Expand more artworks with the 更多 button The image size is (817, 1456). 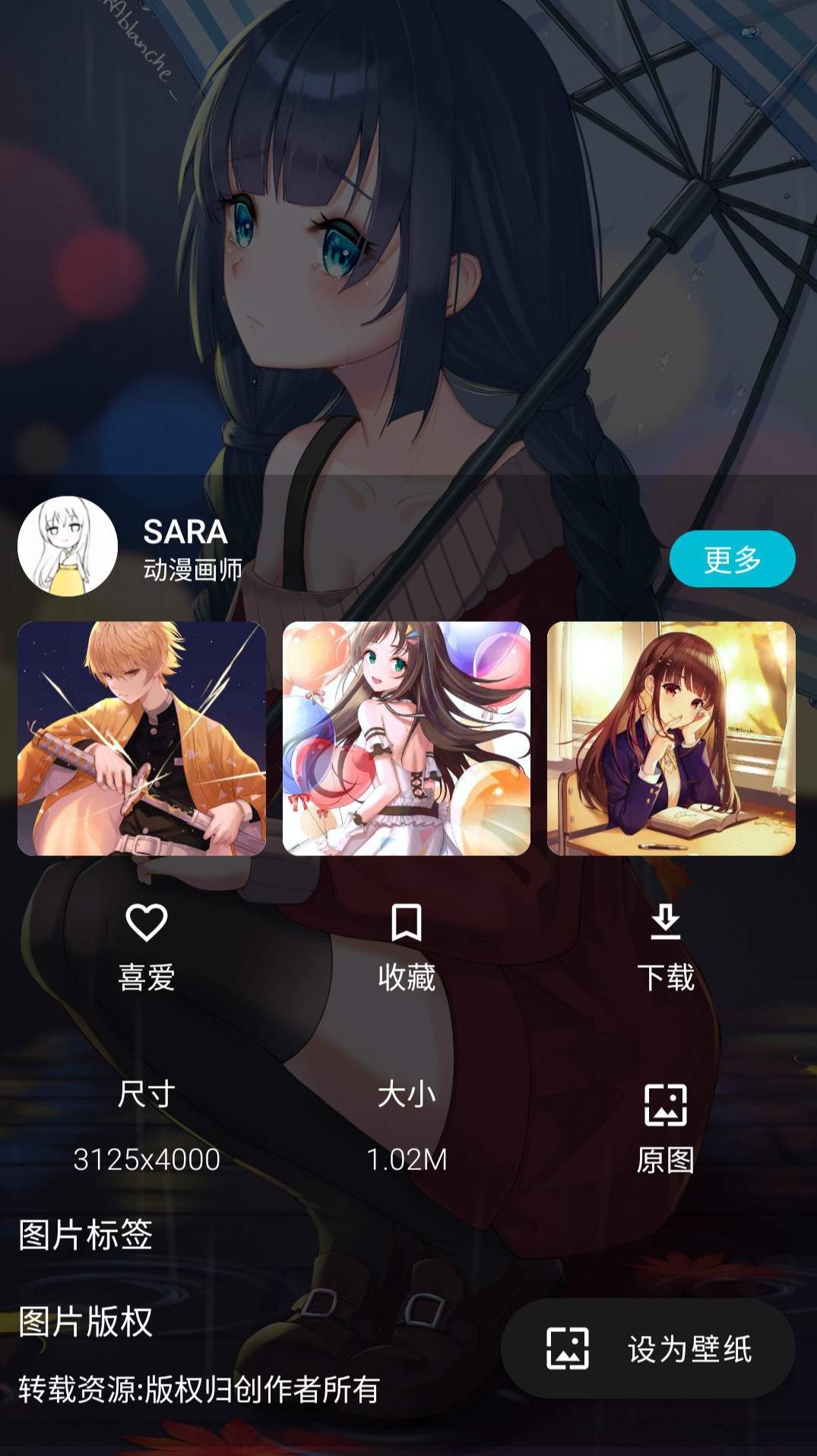[731, 559]
